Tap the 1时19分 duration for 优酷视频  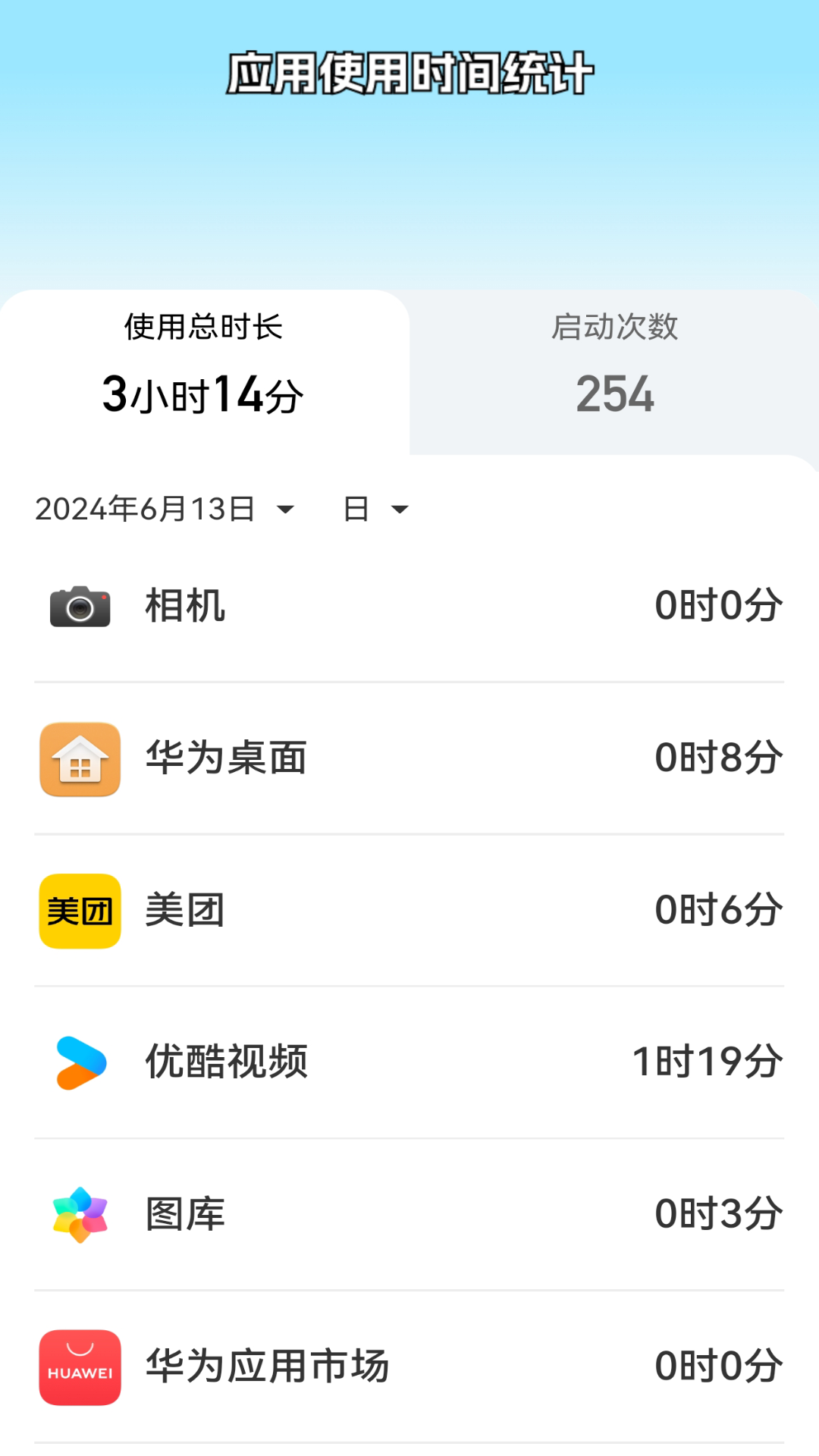(707, 1062)
